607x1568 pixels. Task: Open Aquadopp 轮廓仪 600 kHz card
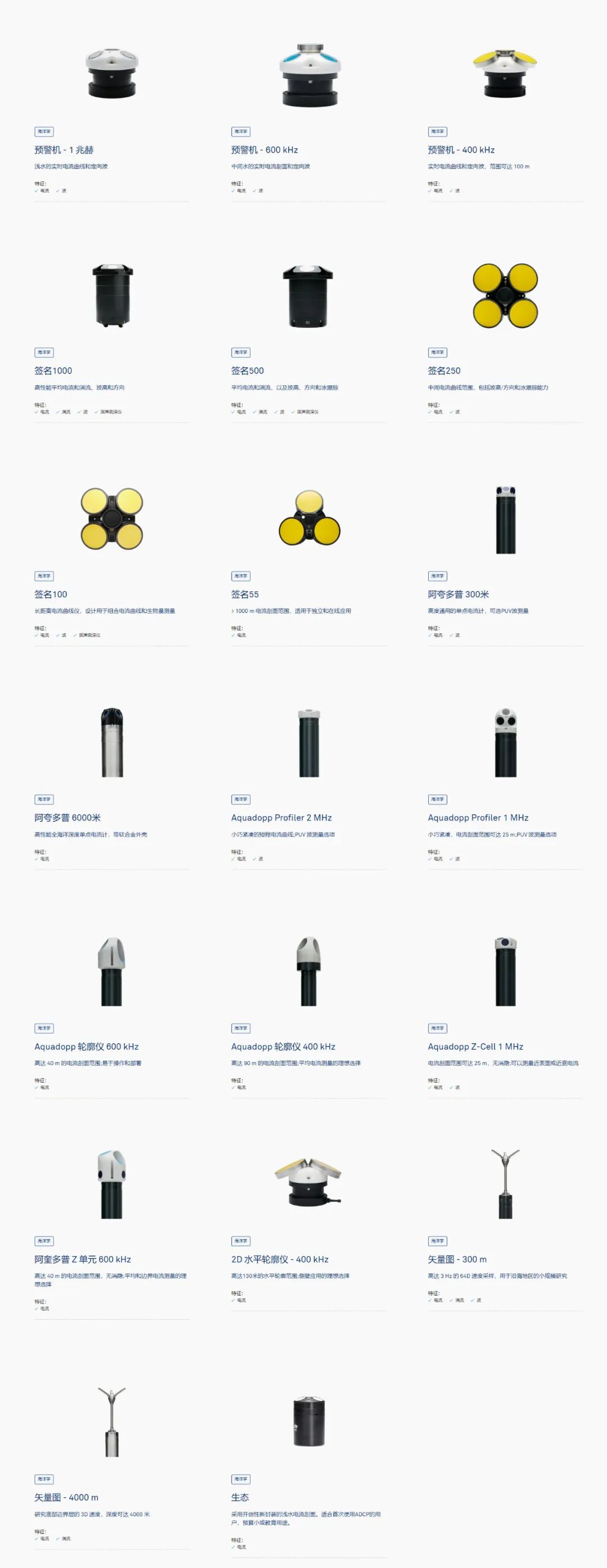click(87, 1046)
